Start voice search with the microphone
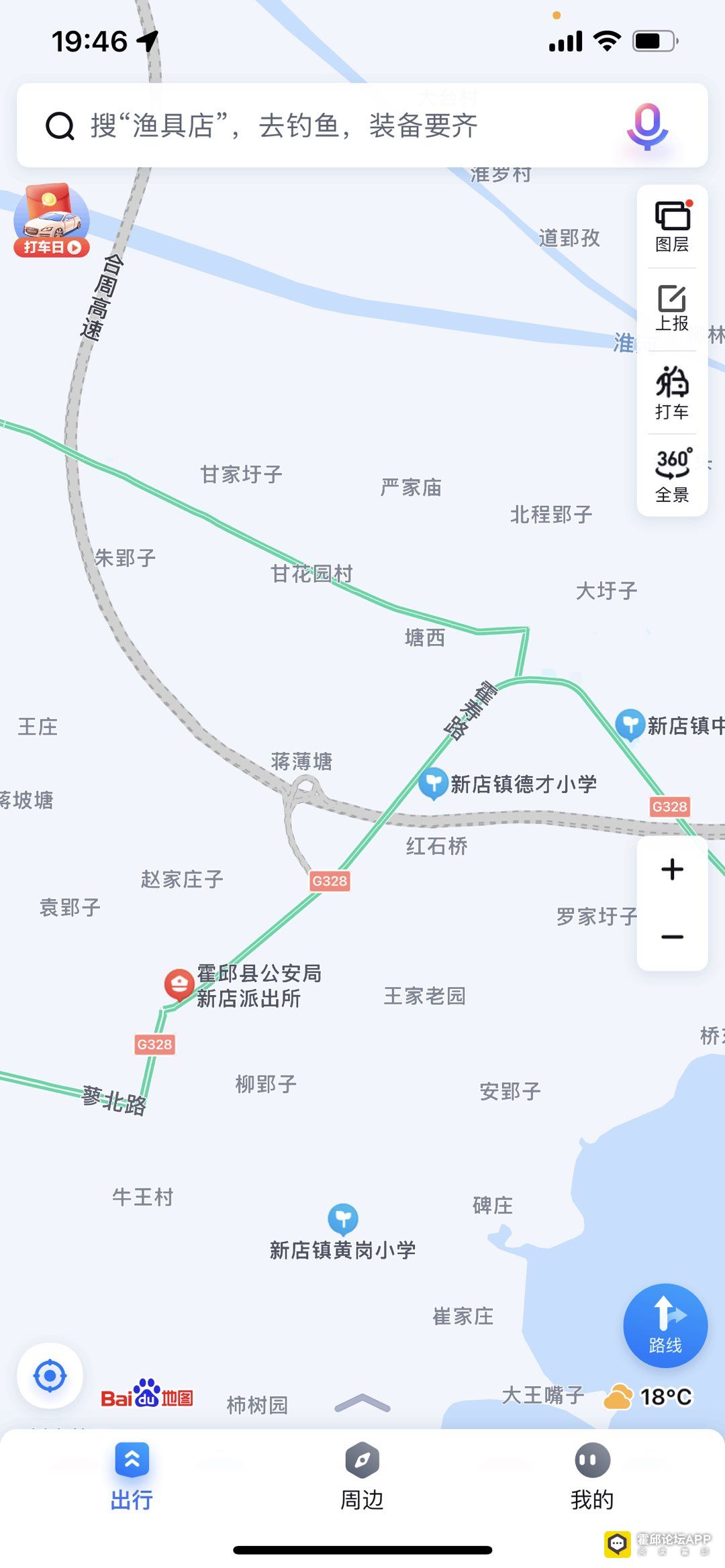The image size is (725, 1568). point(646,126)
